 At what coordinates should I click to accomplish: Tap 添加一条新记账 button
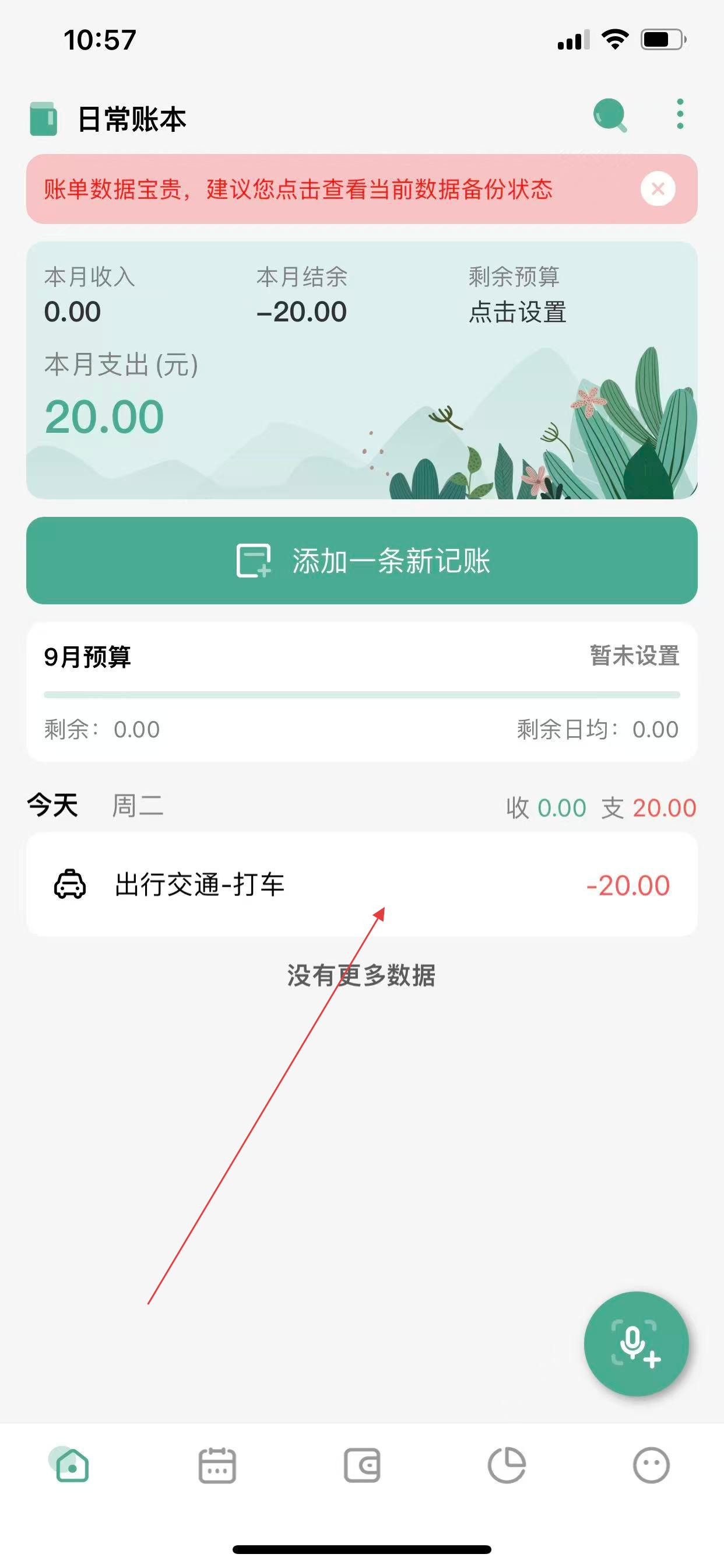tap(361, 560)
